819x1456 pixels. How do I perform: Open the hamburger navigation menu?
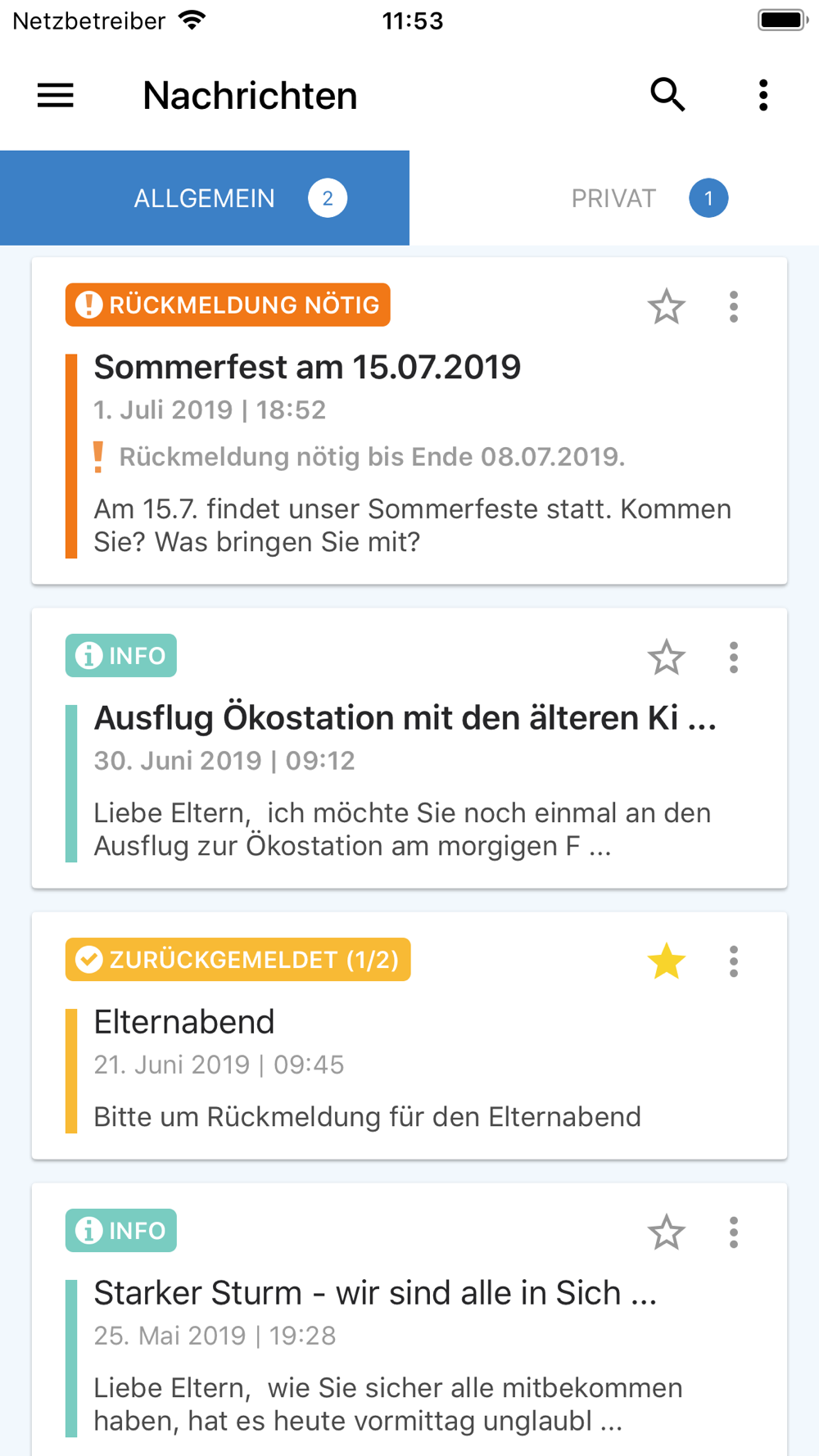click(56, 96)
